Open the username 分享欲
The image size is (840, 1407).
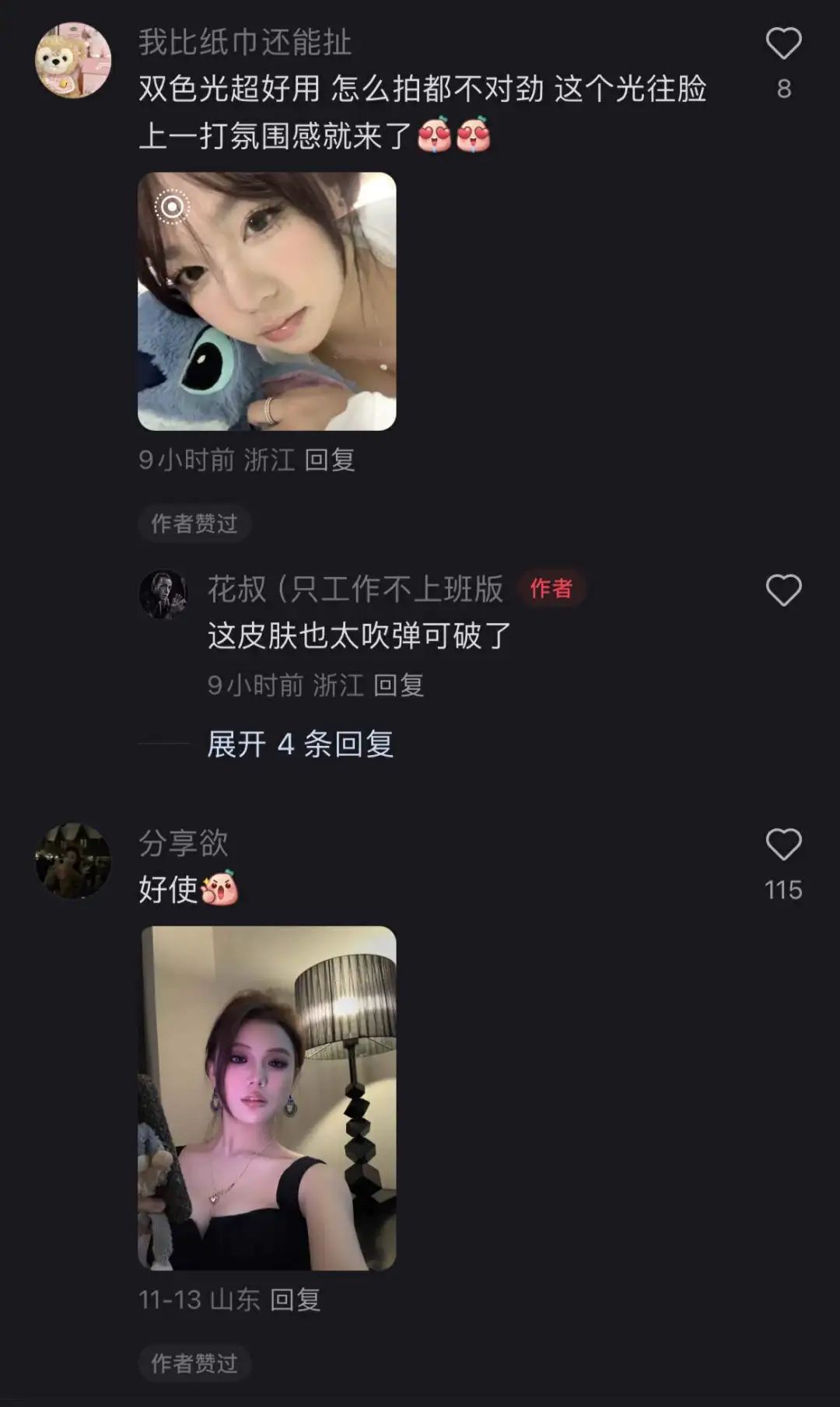point(184,843)
